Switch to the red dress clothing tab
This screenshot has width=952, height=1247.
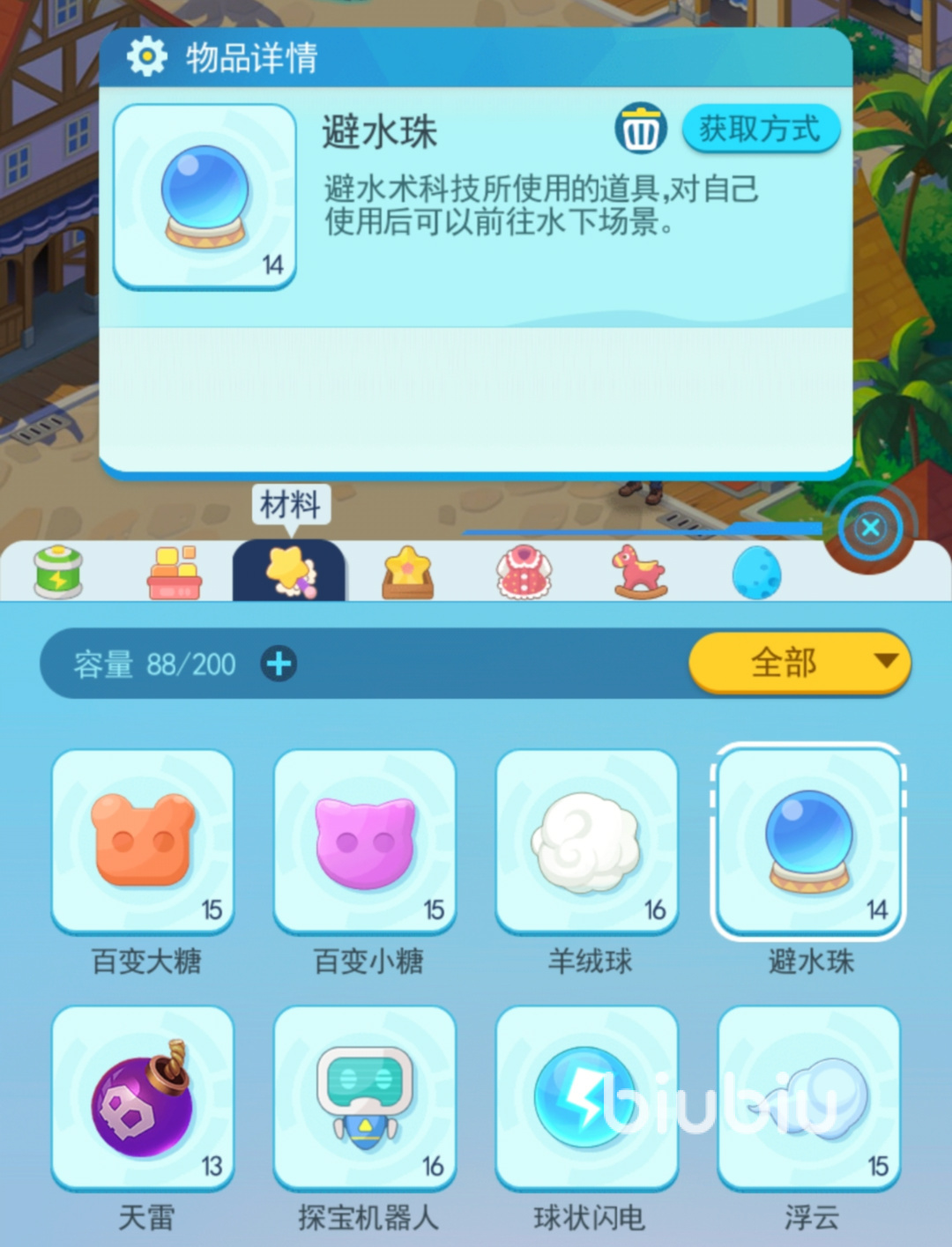click(524, 573)
